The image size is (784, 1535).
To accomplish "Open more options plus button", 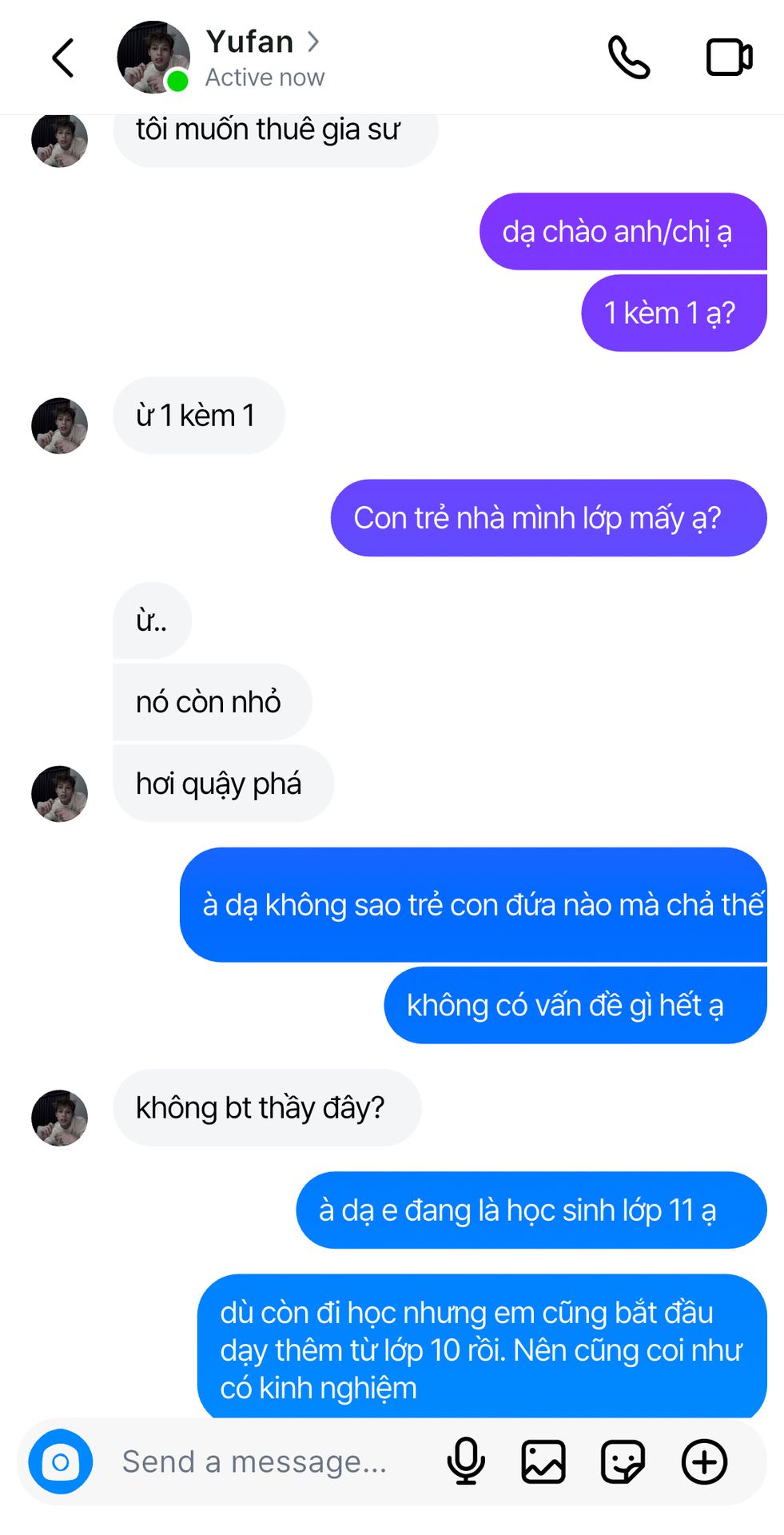I will pos(704,1461).
